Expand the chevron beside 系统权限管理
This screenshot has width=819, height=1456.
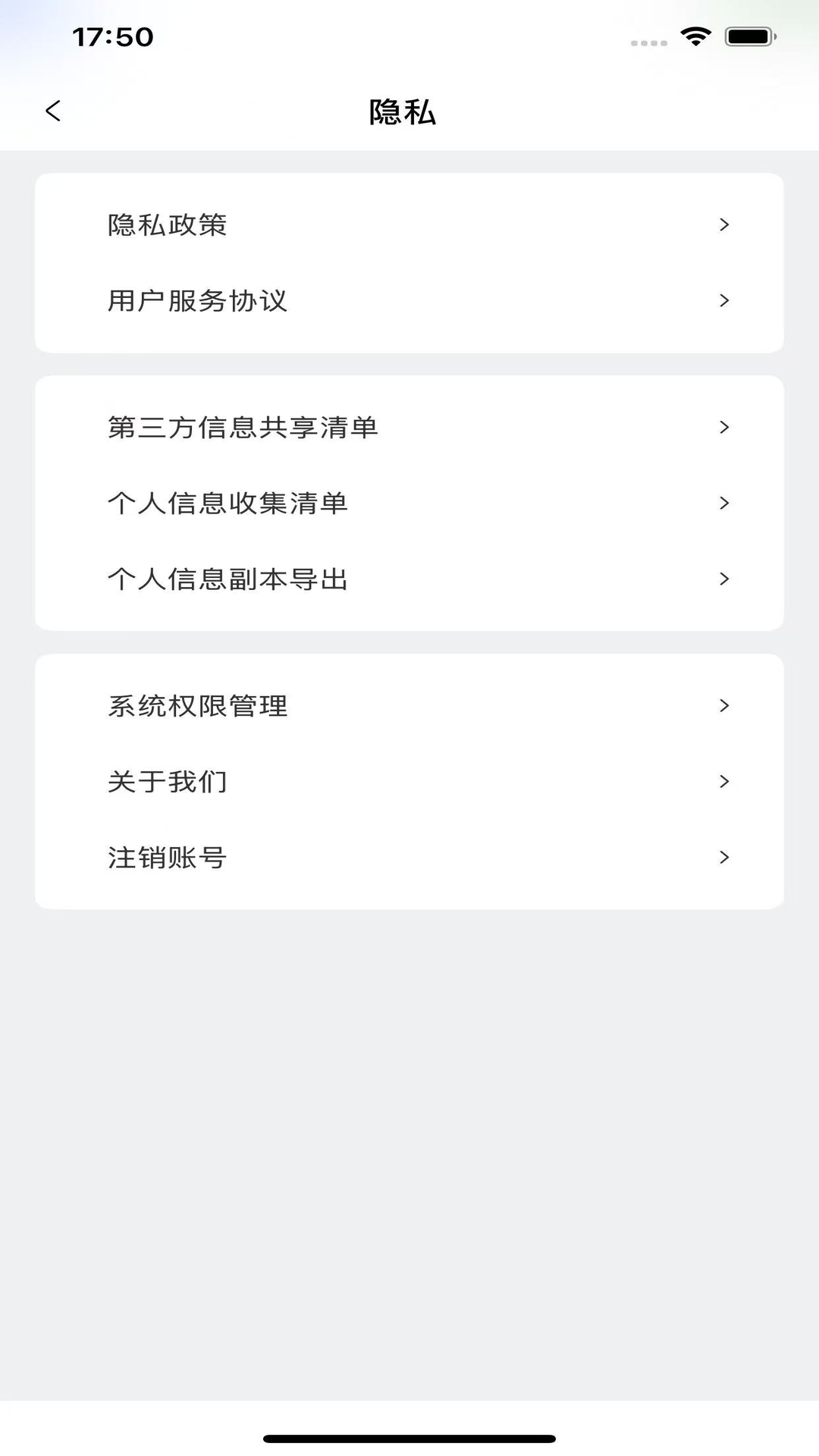(724, 705)
